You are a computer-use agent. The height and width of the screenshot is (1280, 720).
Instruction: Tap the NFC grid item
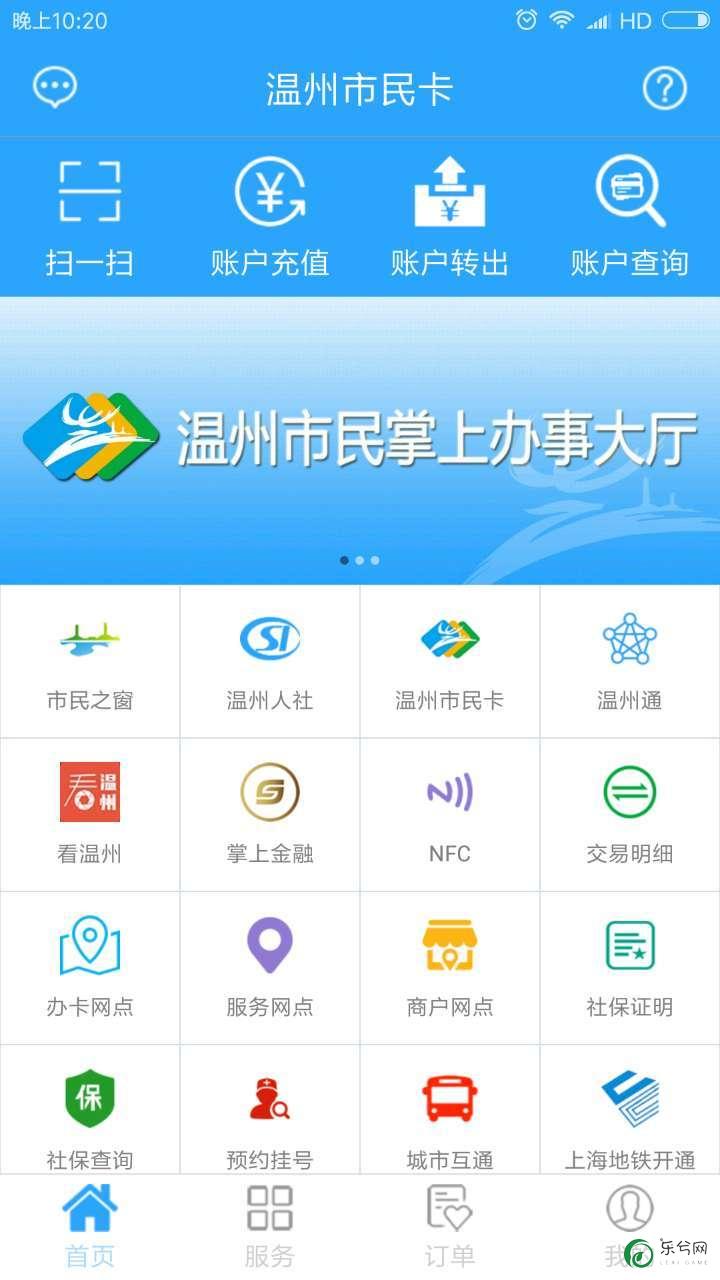click(x=450, y=815)
